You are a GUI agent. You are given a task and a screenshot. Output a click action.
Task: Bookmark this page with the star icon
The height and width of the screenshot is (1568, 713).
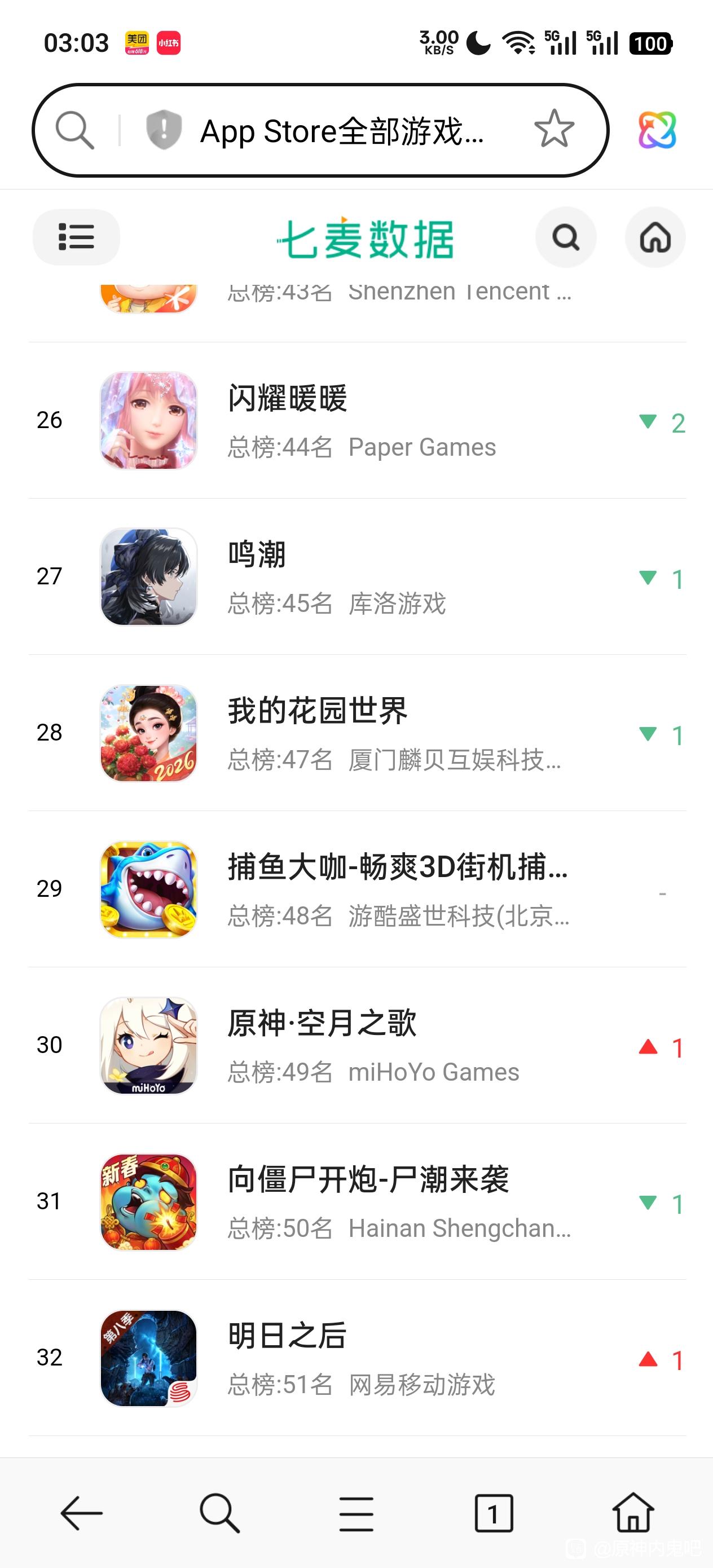pyautogui.click(x=553, y=130)
